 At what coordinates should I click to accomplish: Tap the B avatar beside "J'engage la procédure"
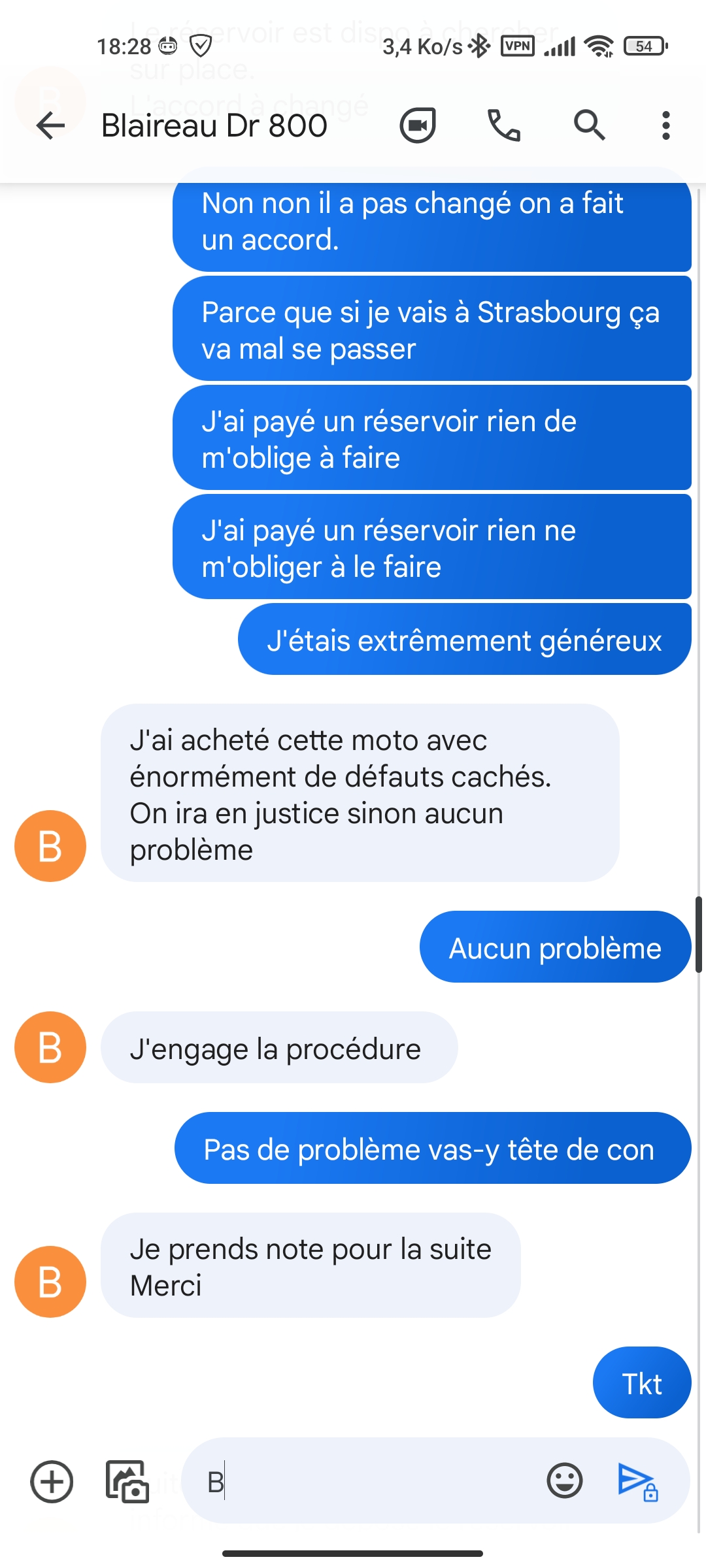[x=50, y=1047]
